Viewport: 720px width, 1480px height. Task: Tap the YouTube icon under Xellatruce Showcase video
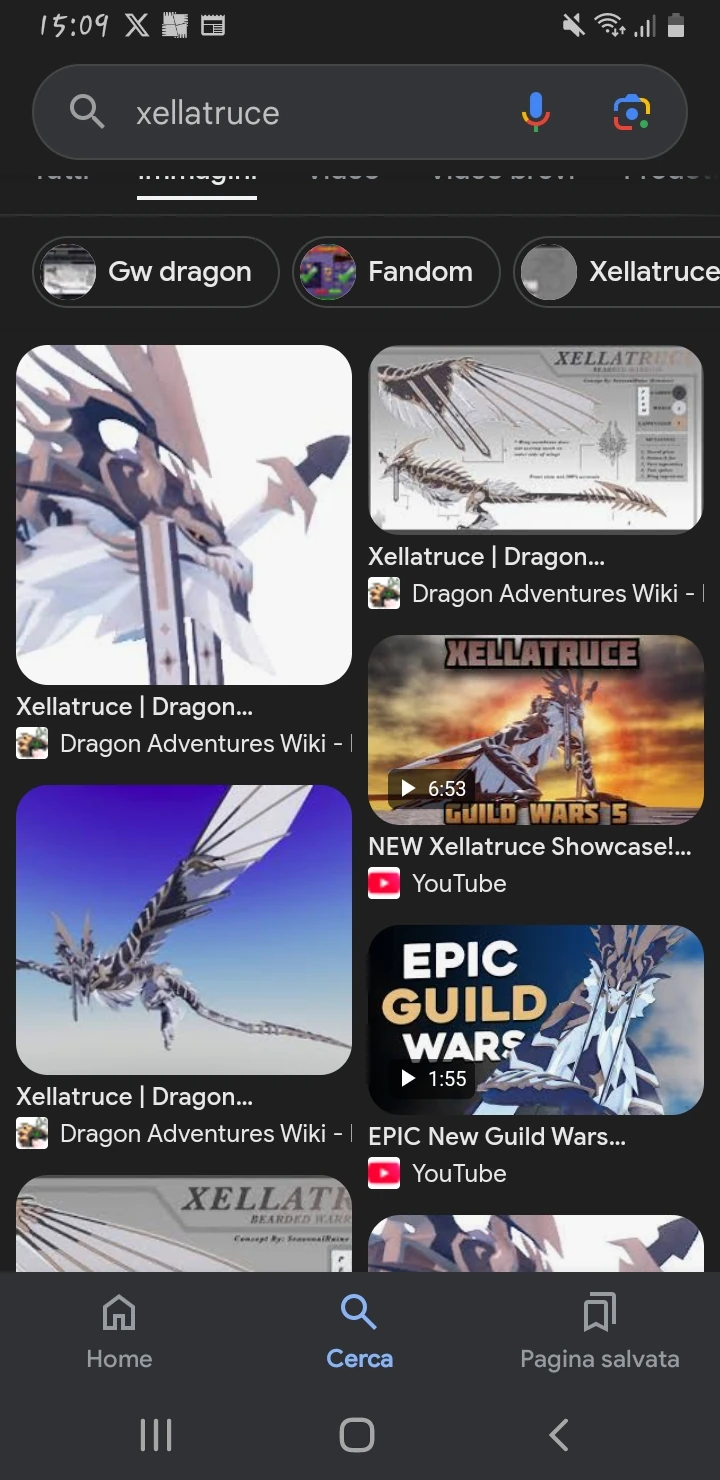point(385,883)
